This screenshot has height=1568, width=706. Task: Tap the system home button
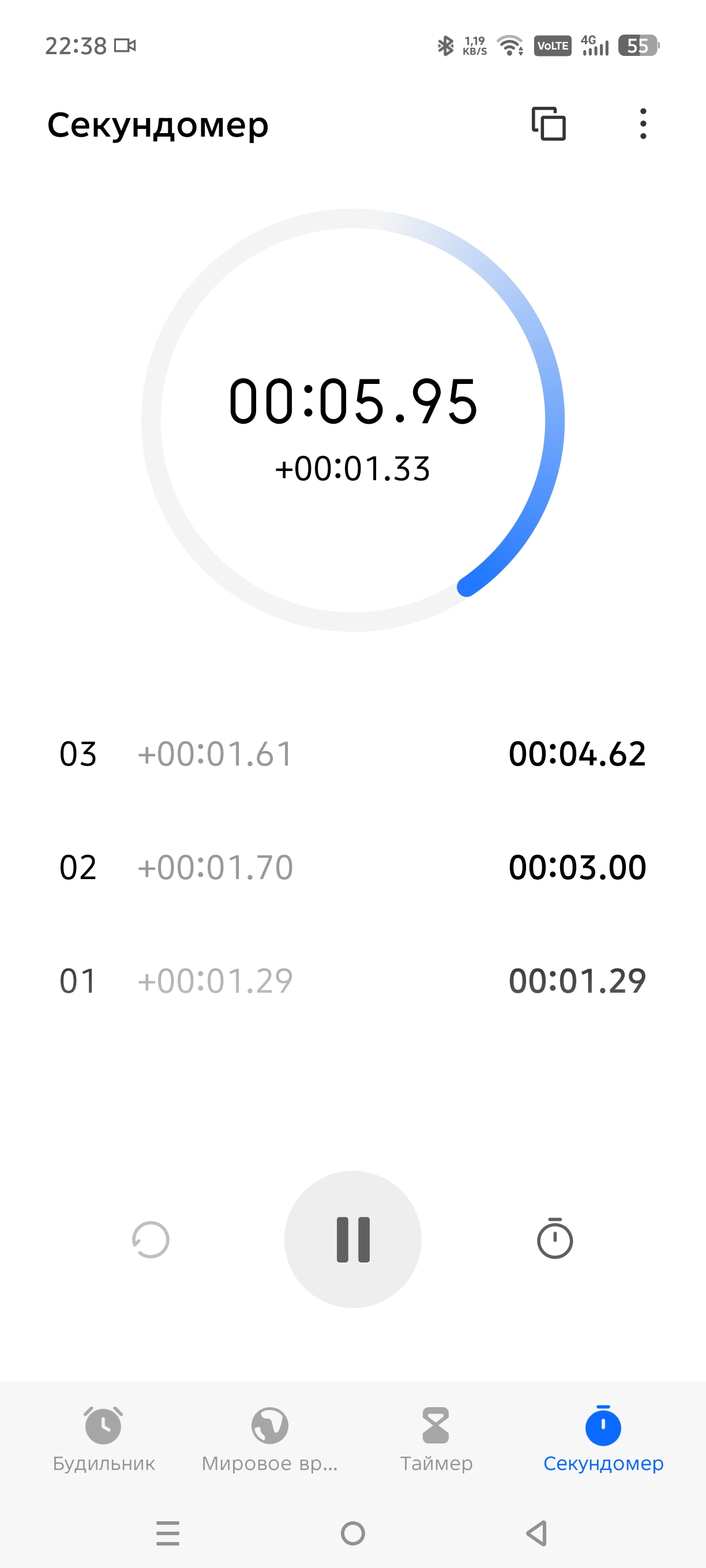point(352,1533)
